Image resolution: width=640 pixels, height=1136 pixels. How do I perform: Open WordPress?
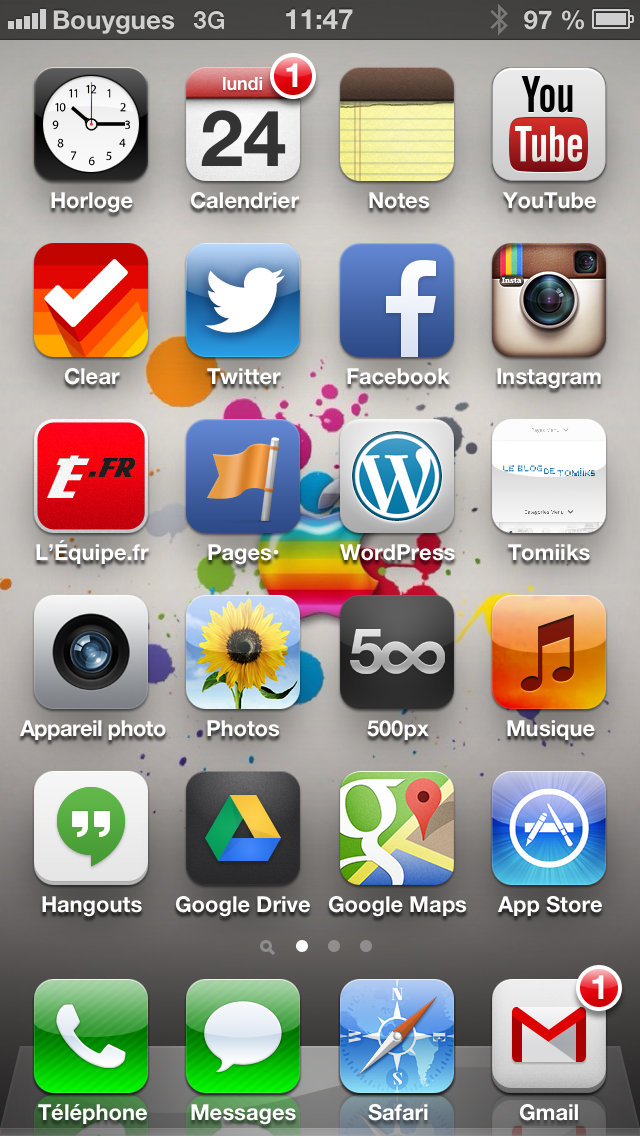pyautogui.click(x=397, y=476)
